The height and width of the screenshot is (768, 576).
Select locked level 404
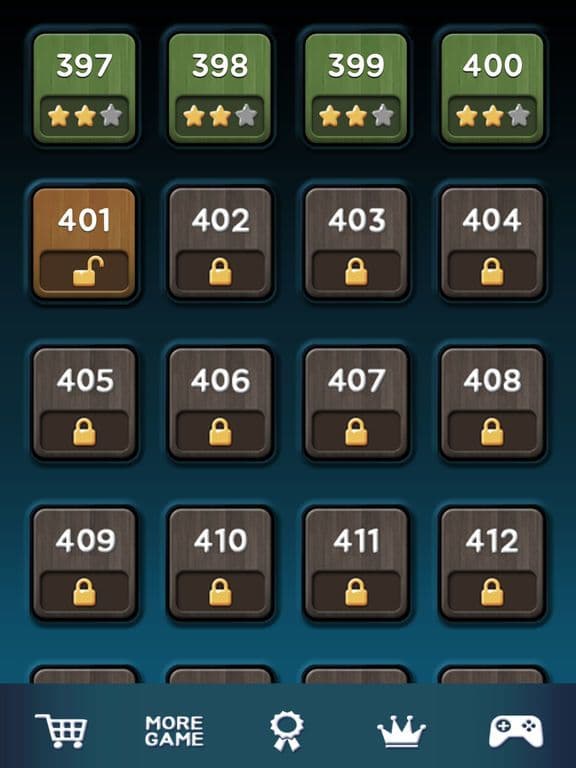[x=492, y=243]
